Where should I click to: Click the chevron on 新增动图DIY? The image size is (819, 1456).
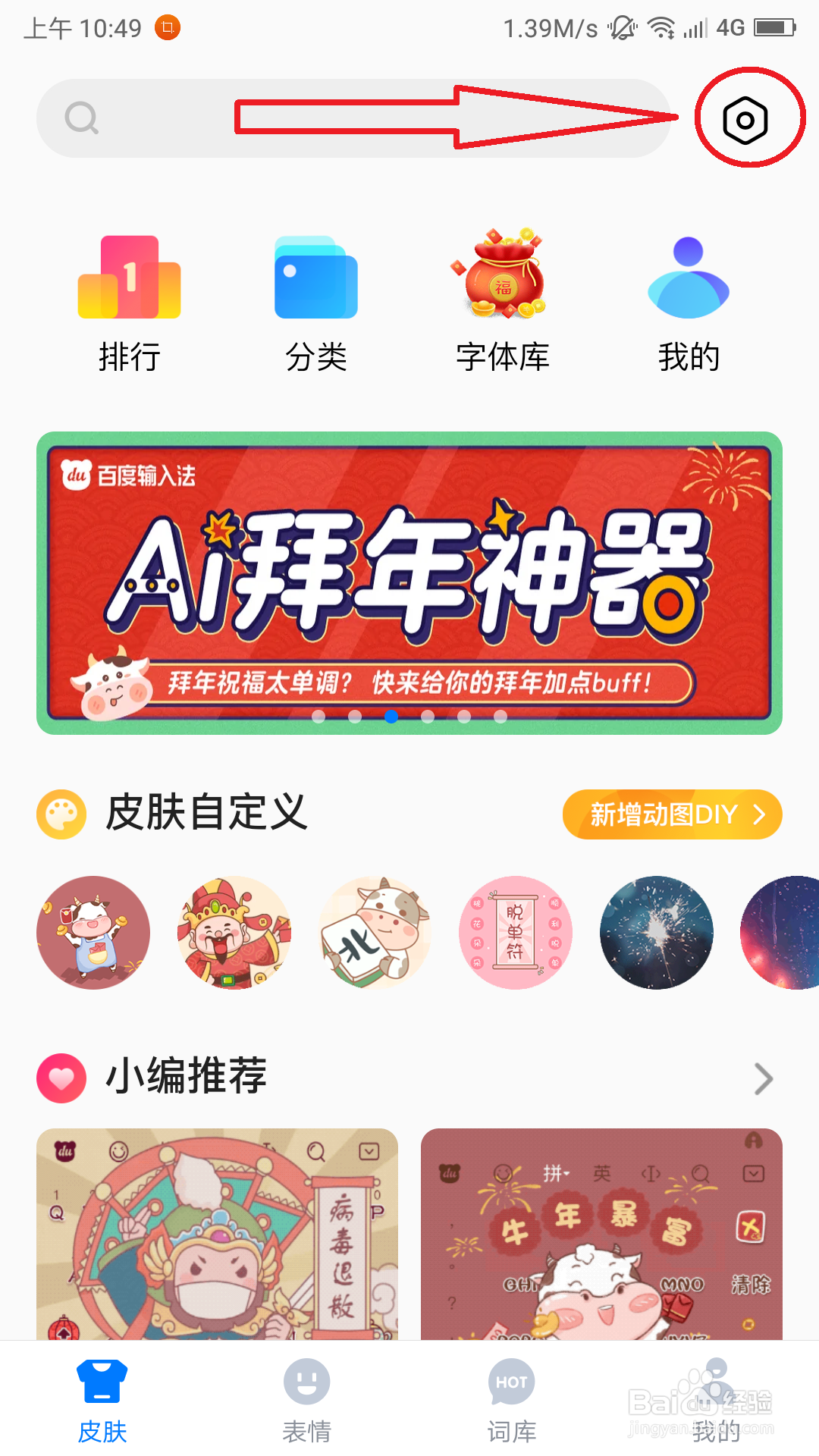tap(761, 814)
